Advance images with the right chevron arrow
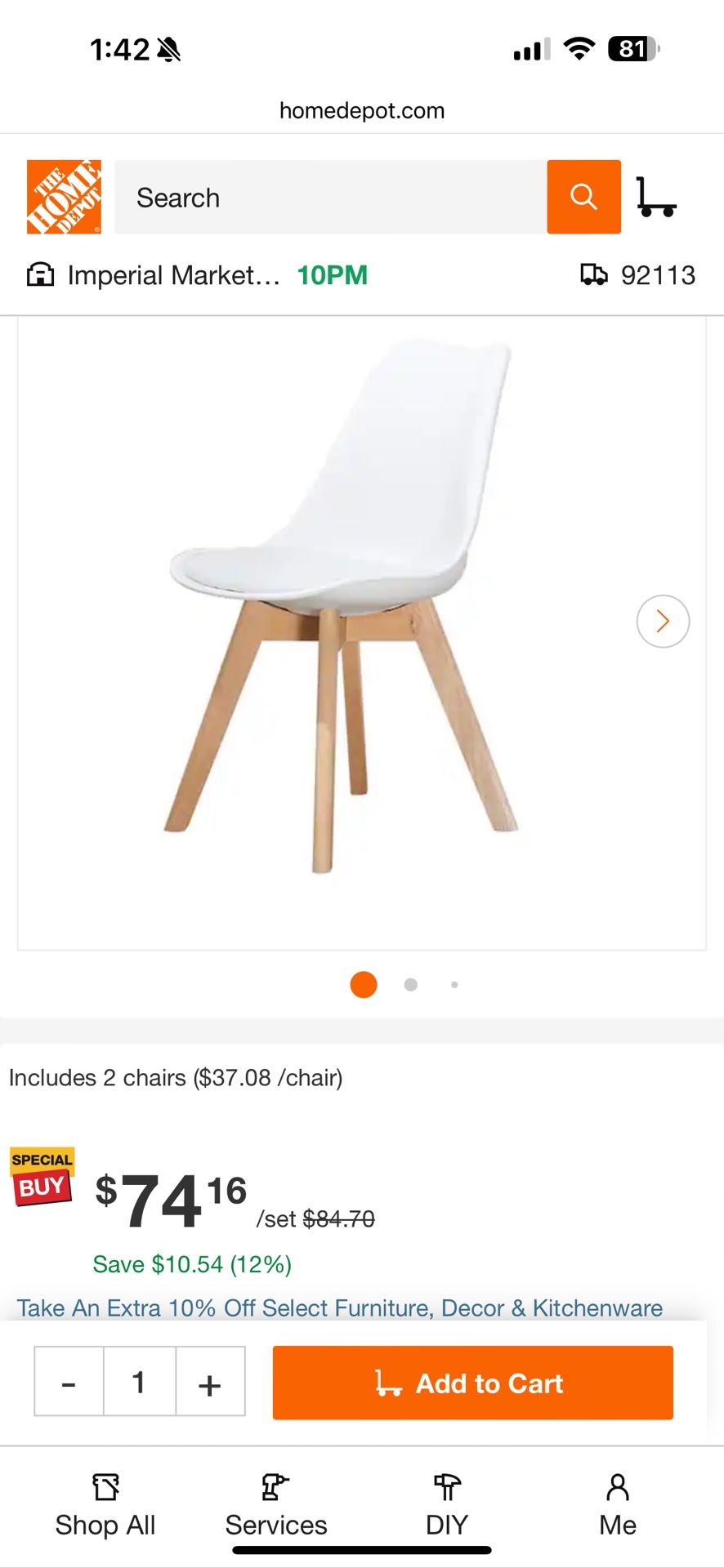Image resolution: width=724 pixels, height=1568 pixels. click(663, 621)
